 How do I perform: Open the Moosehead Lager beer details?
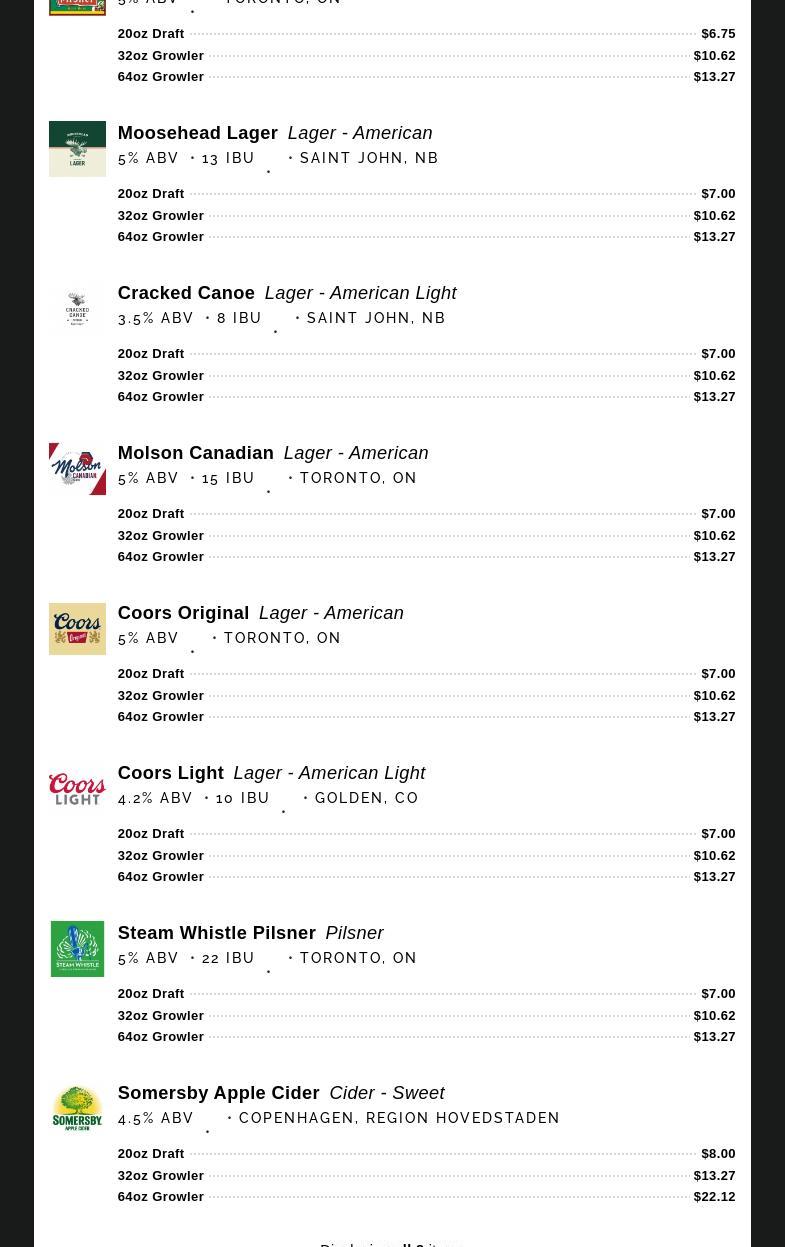point(197,133)
